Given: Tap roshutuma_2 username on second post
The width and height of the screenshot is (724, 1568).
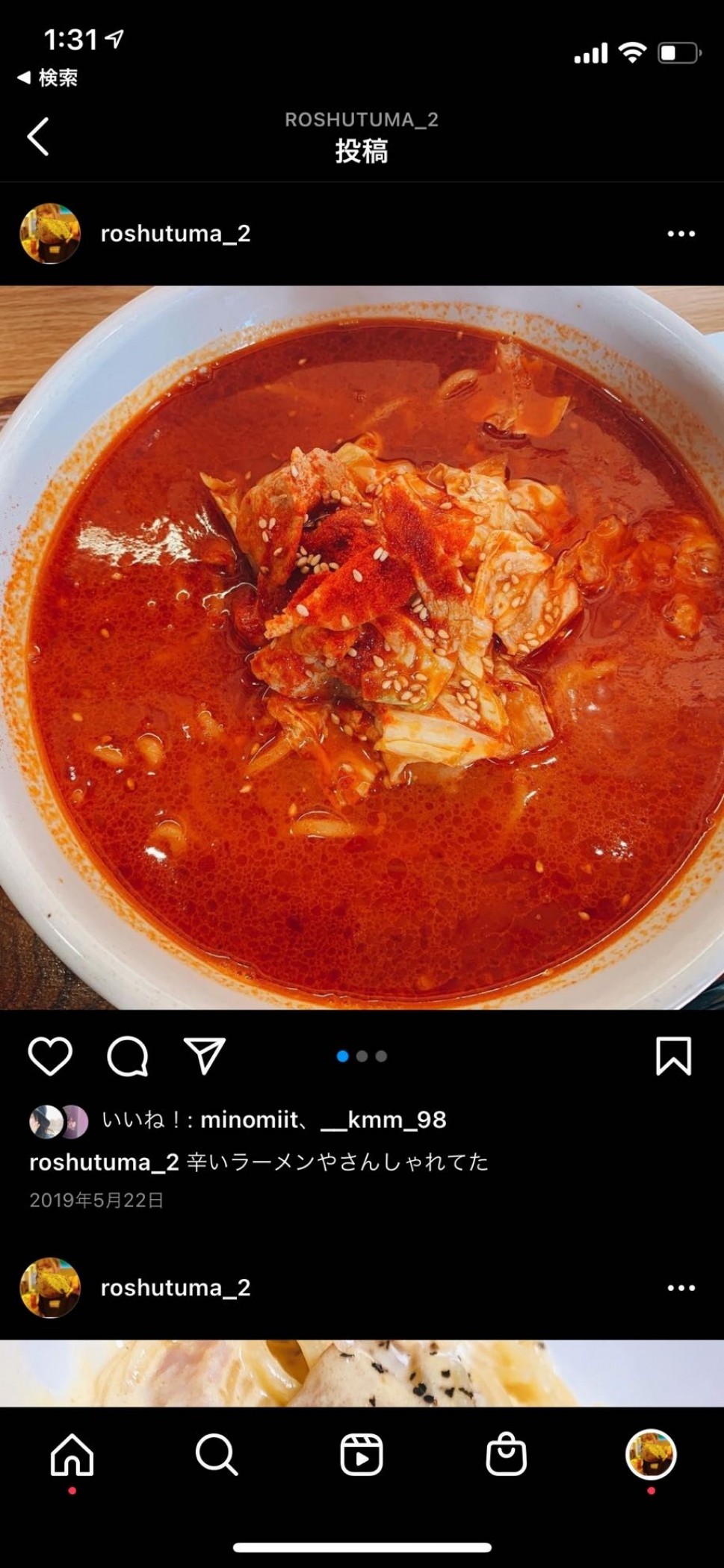Looking at the screenshot, I should [176, 1288].
